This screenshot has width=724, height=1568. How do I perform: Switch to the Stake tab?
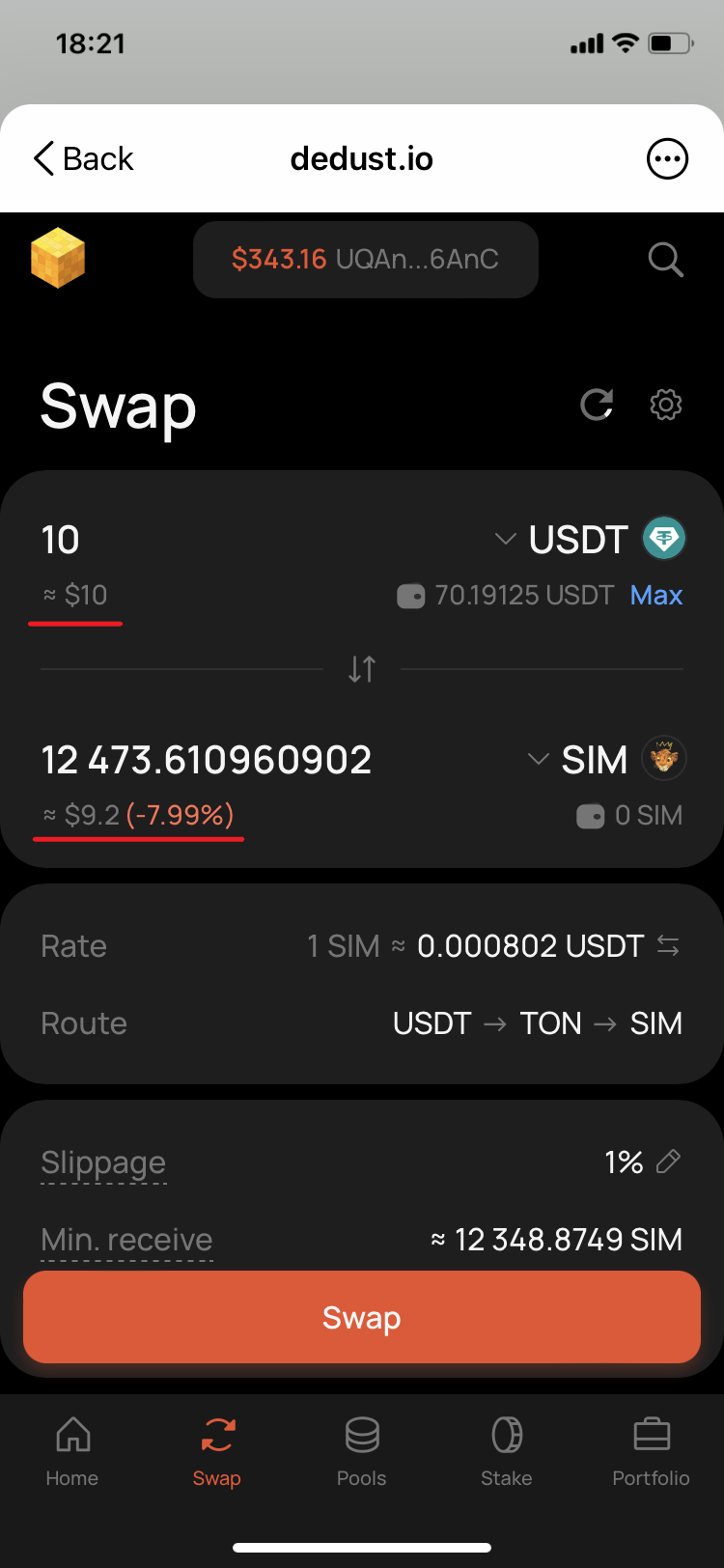pyautogui.click(x=507, y=1449)
